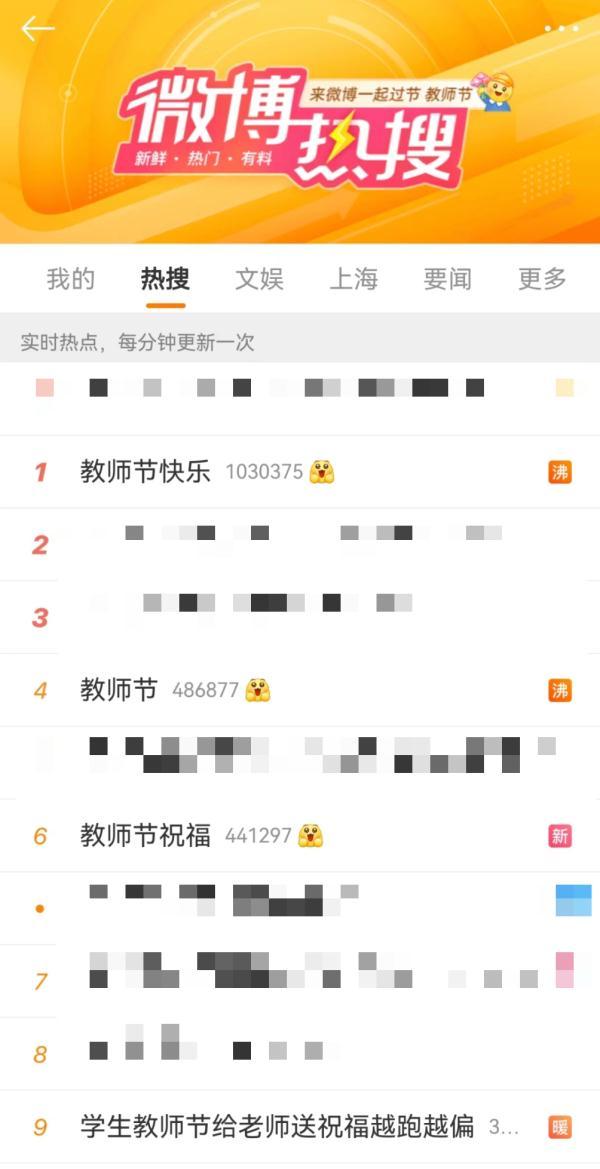The width and height of the screenshot is (600, 1169).
Task: Open the fourth-ranked trend 教师节
Action: (119, 690)
